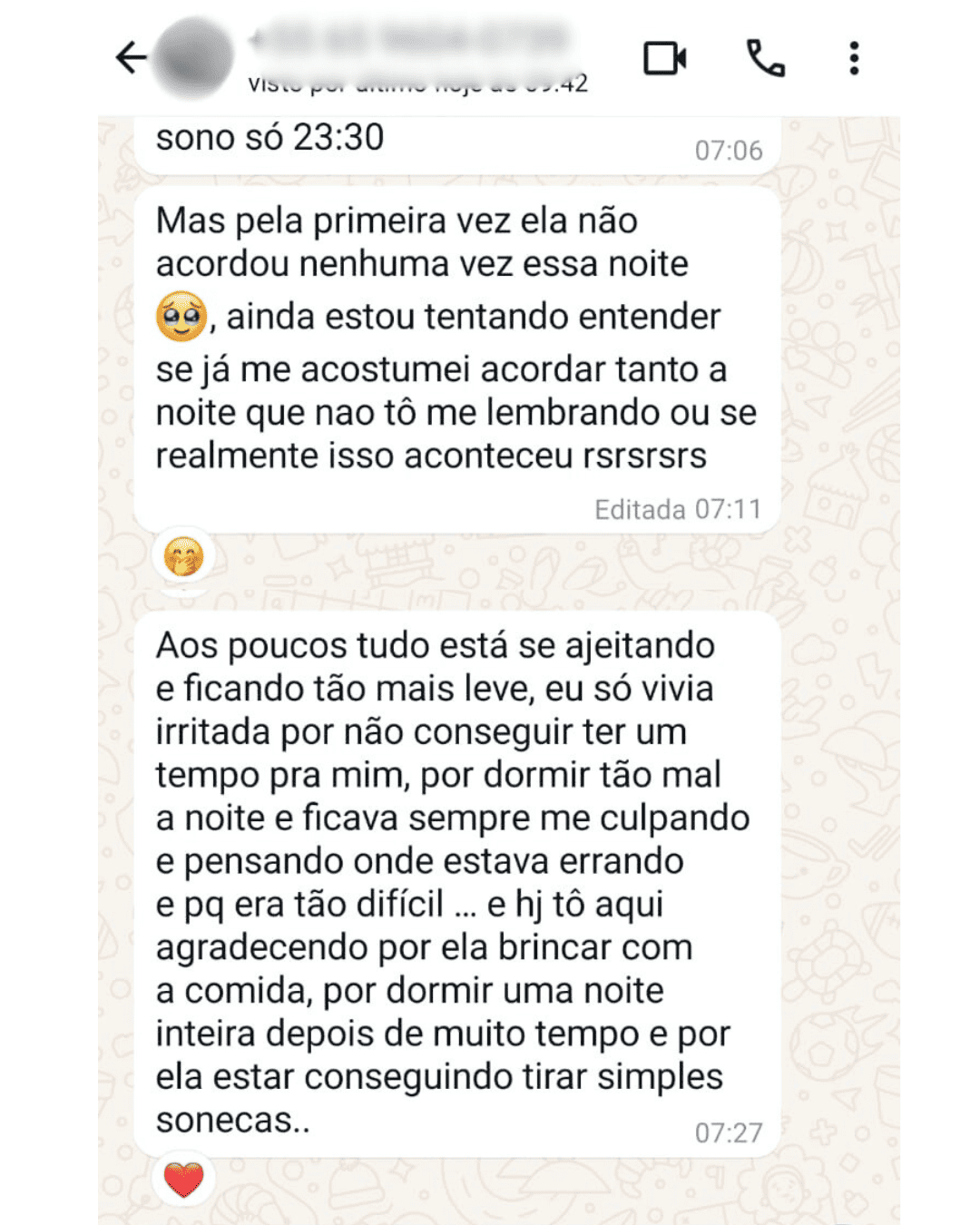View the heart reaction under the 07:27 message
Screen dimensions: 980x1225
pos(184,1179)
